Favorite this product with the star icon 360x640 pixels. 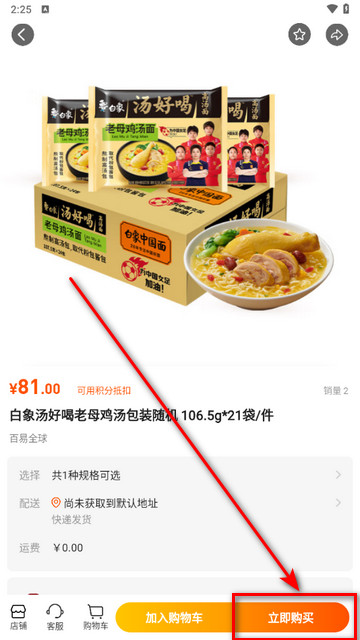[300, 35]
